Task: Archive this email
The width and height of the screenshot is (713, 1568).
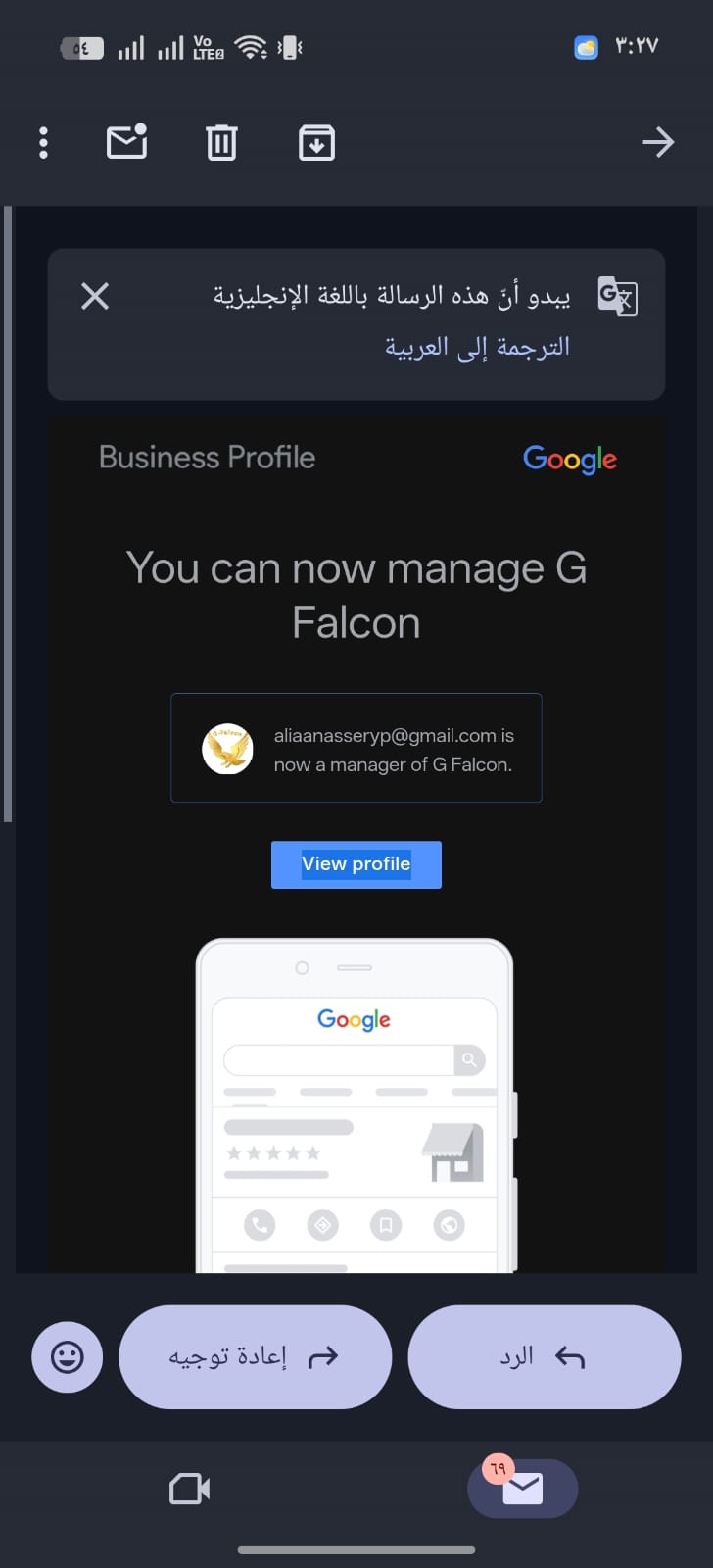Action: (316, 143)
